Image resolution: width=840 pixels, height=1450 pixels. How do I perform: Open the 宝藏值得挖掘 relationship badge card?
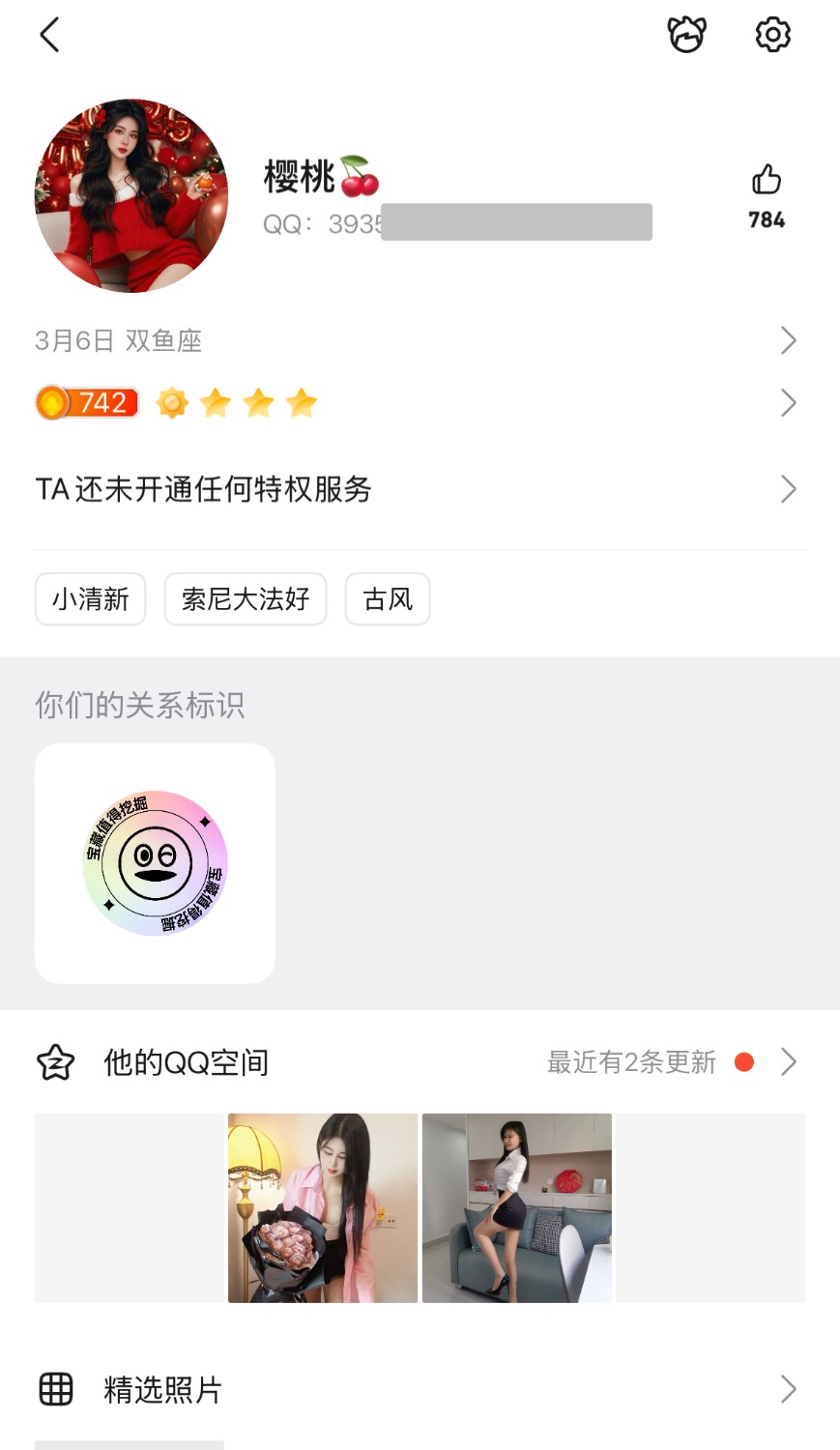point(155,863)
